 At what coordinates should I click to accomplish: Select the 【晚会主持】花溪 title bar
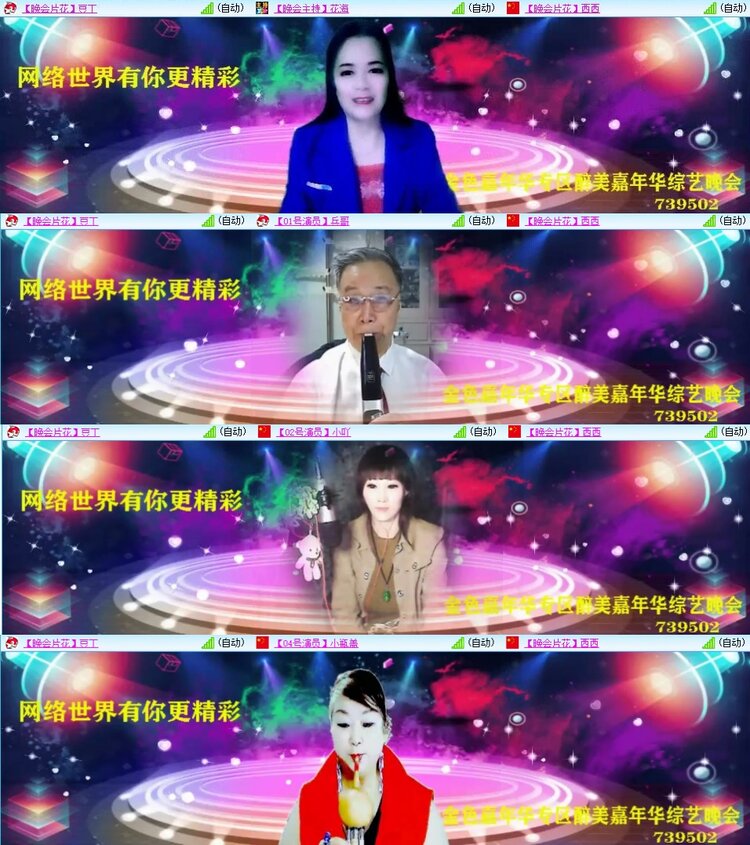click(x=312, y=7)
